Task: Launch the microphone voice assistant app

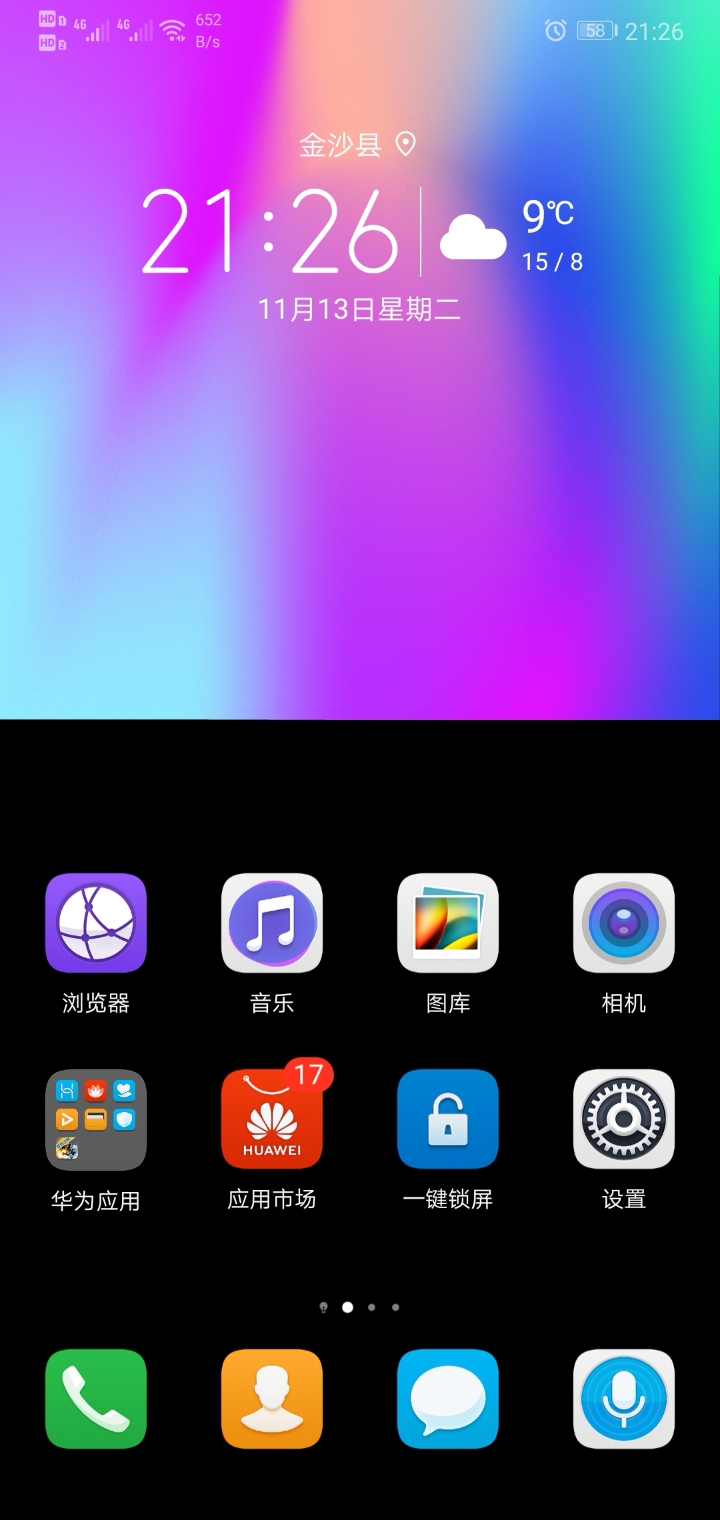Action: (624, 1399)
